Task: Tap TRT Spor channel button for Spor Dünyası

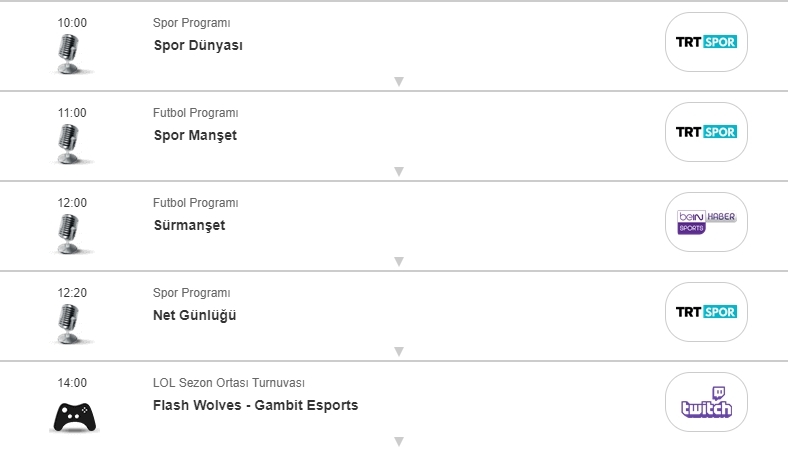Action: (x=706, y=42)
